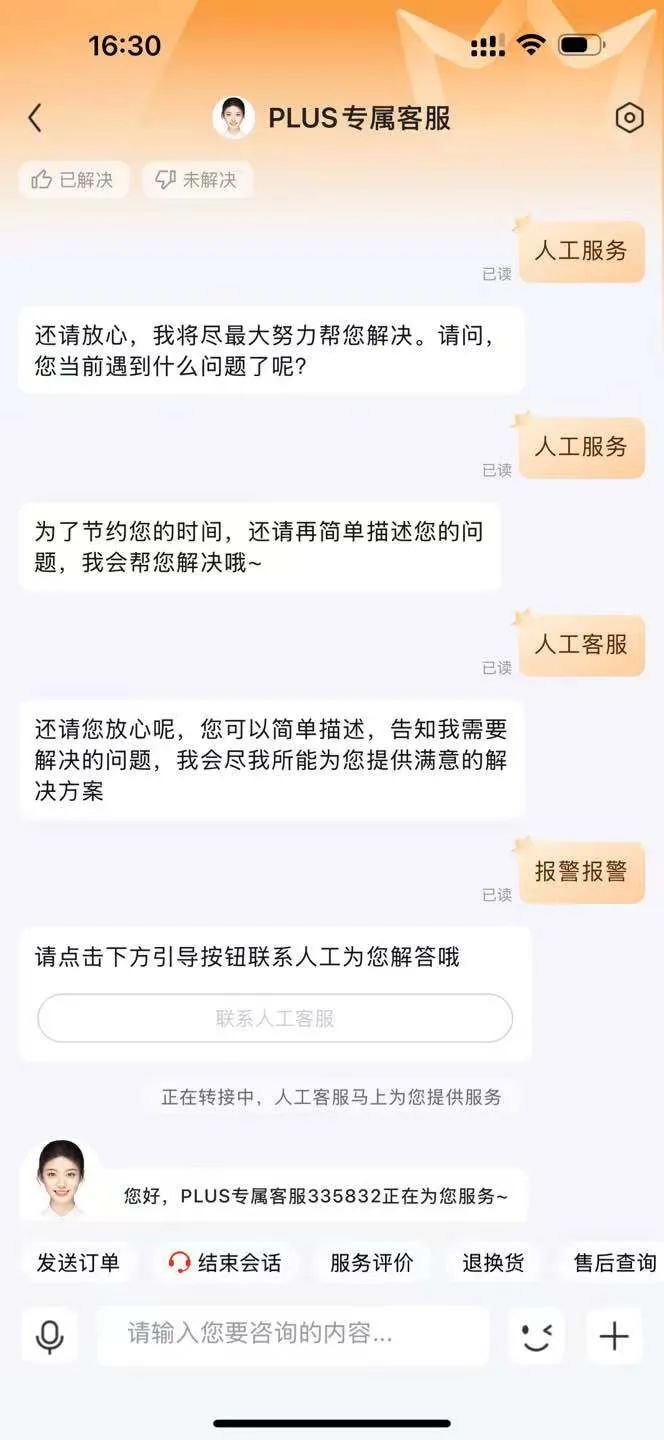Open 服务评价 to rate the service
The image size is (664, 1440).
pyautogui.click(x=371, y=1262)
